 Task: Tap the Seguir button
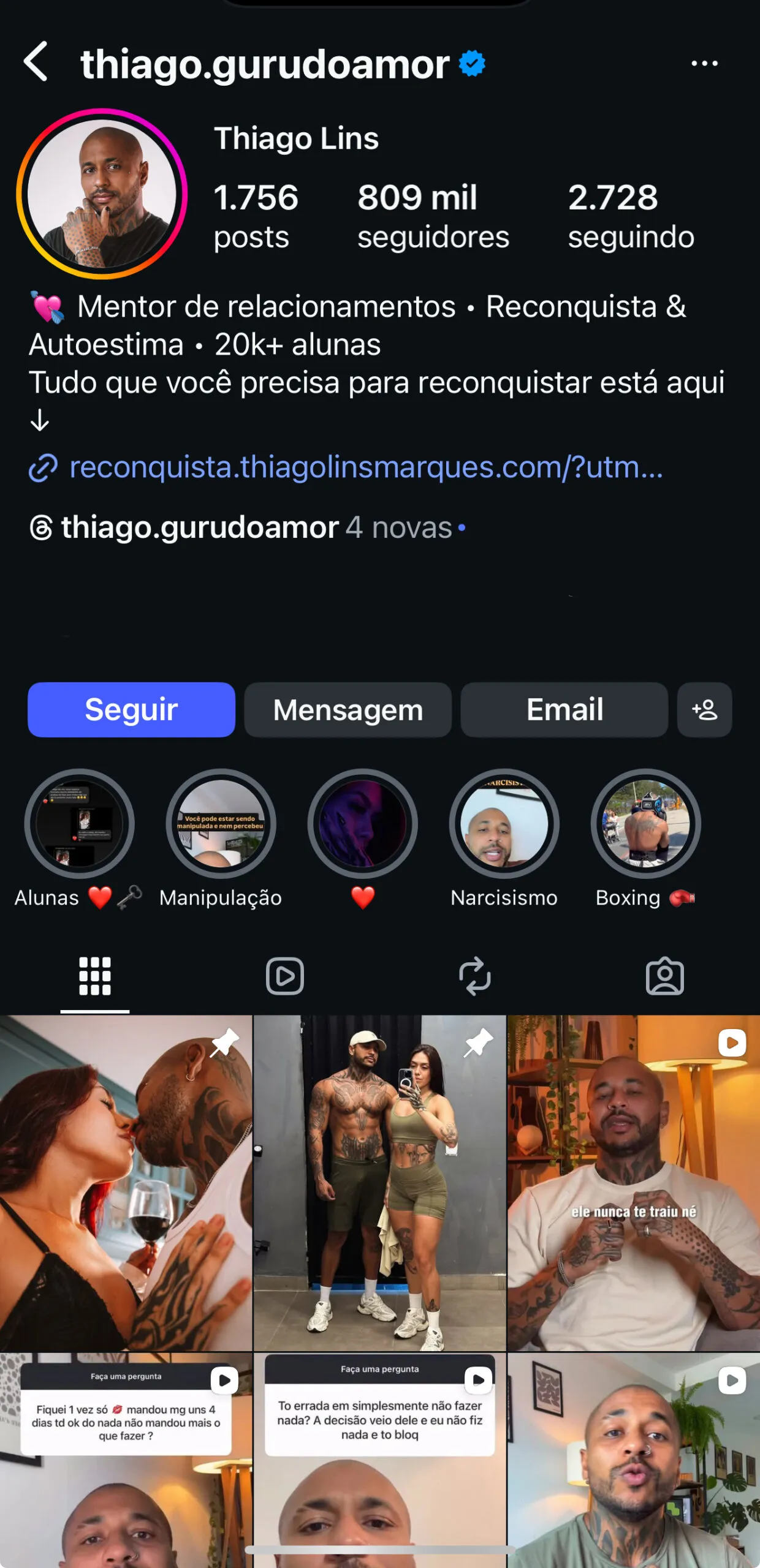pyautogui.click(x=131, y=710)
